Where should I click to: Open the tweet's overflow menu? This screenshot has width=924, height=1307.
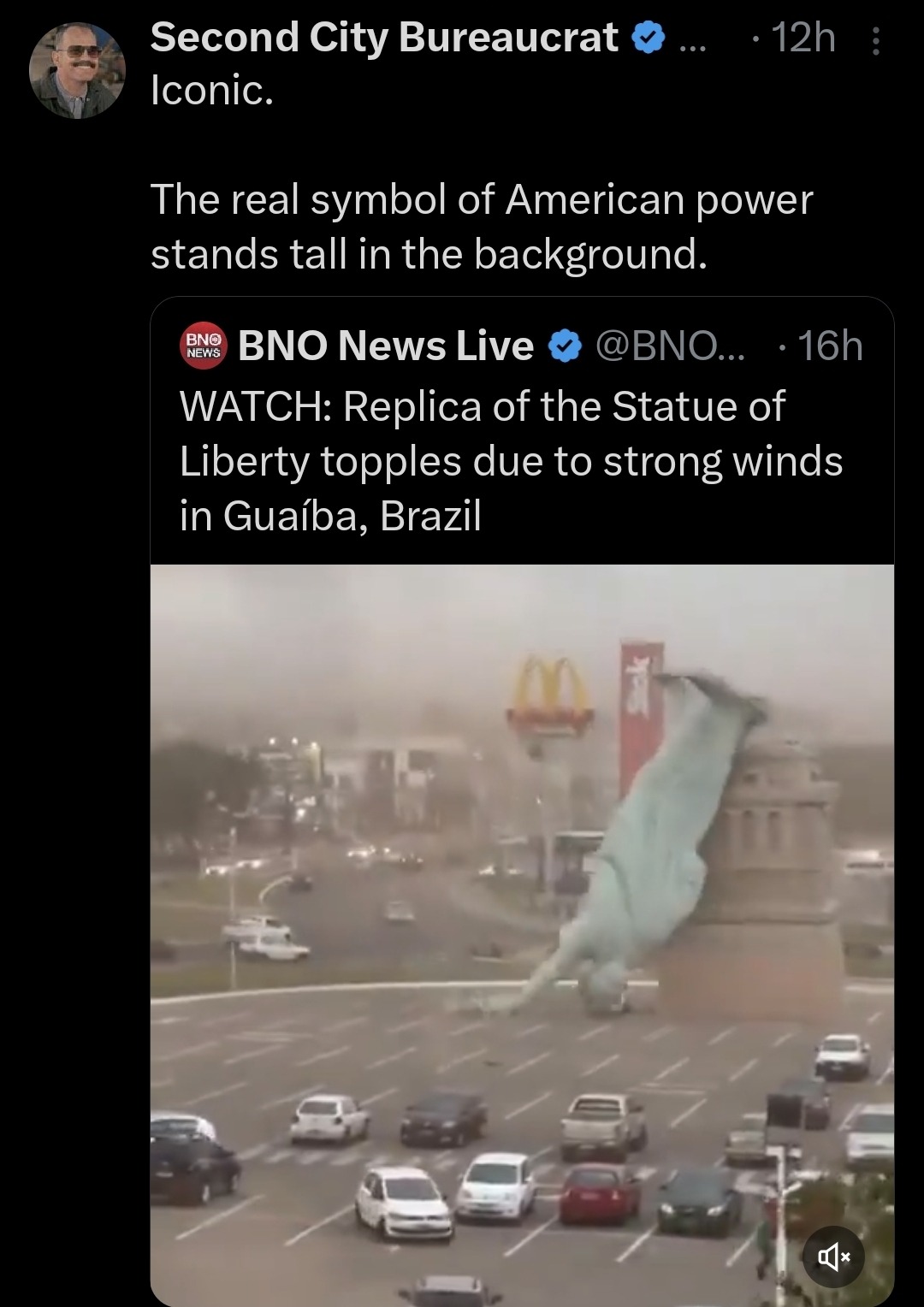pyautogui.click(x=874, y=40)
